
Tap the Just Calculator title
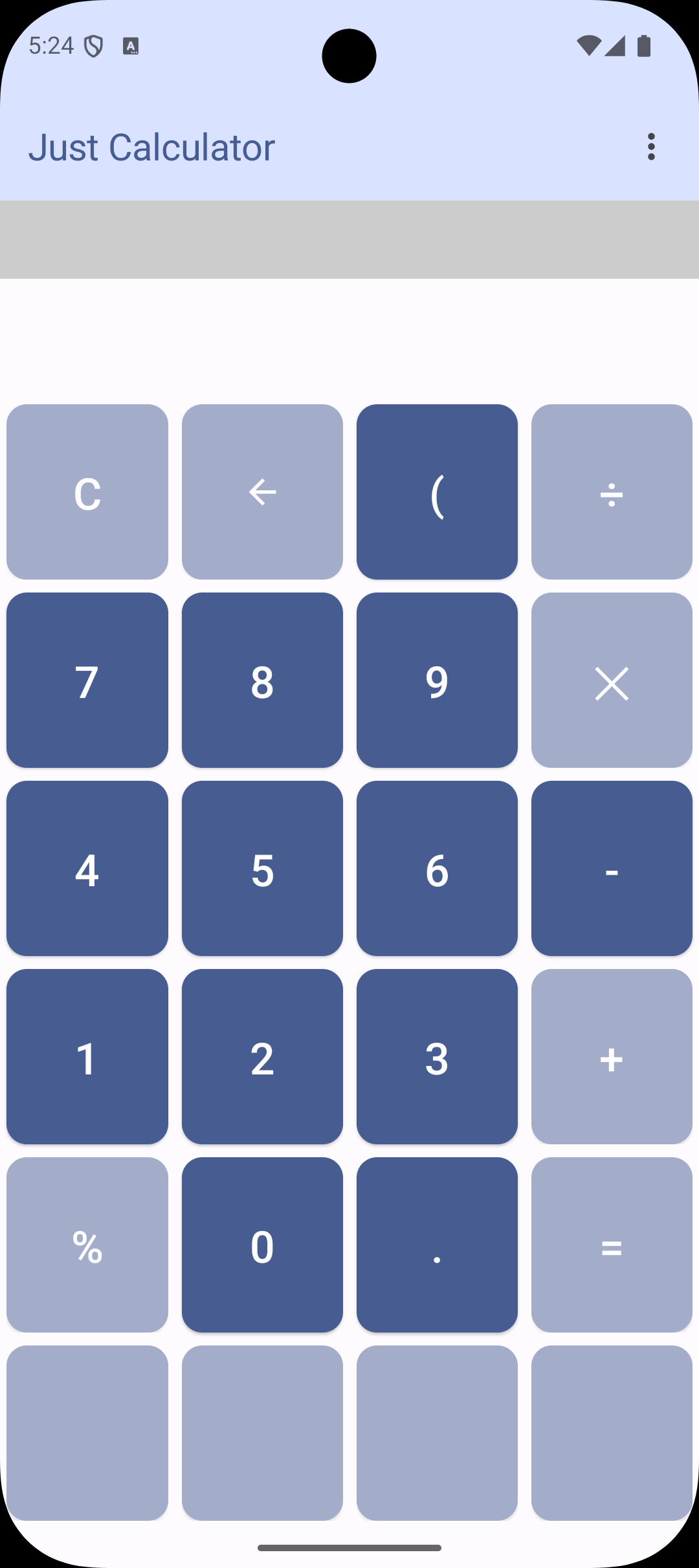(x=153, y=148)
